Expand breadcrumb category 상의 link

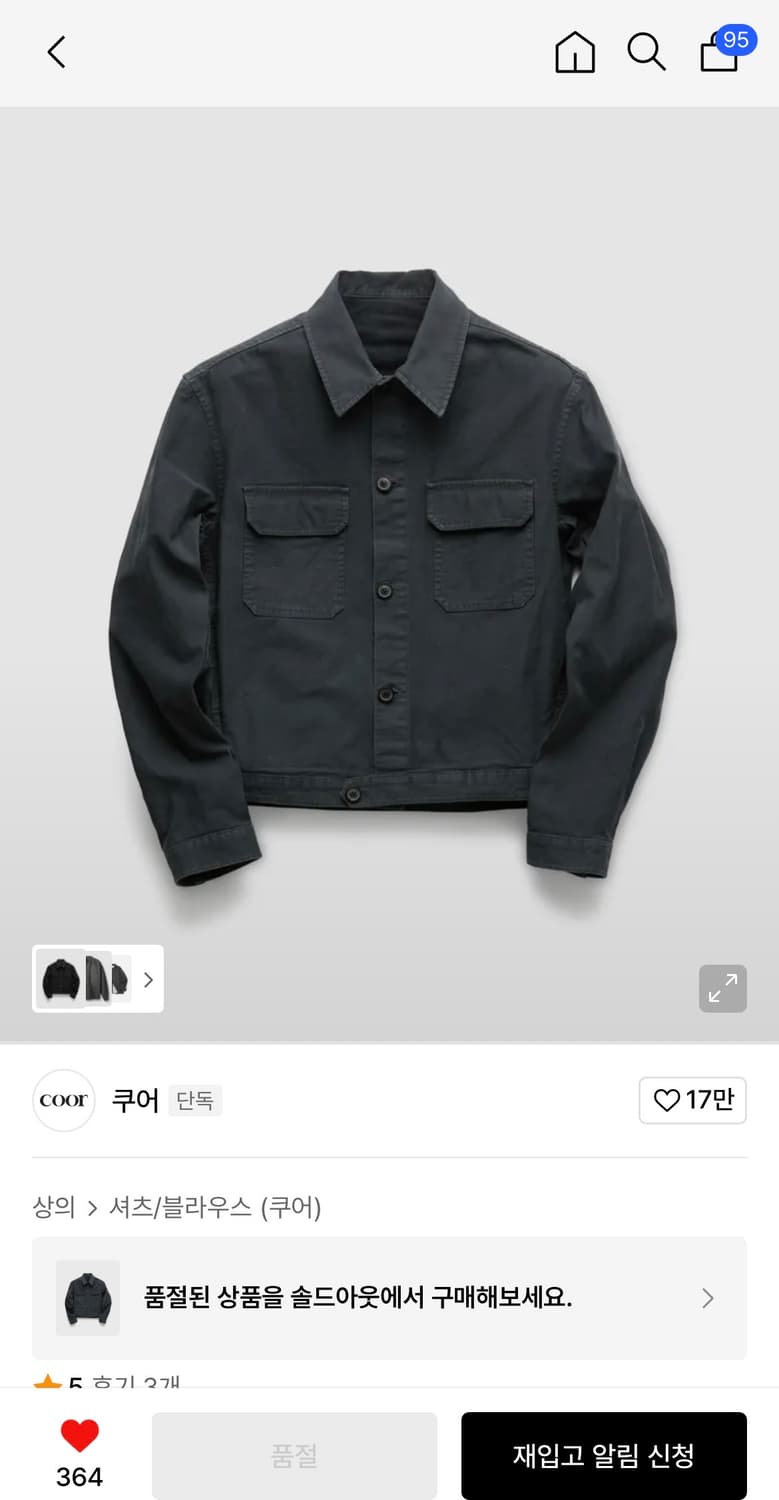click(51, 1207)
